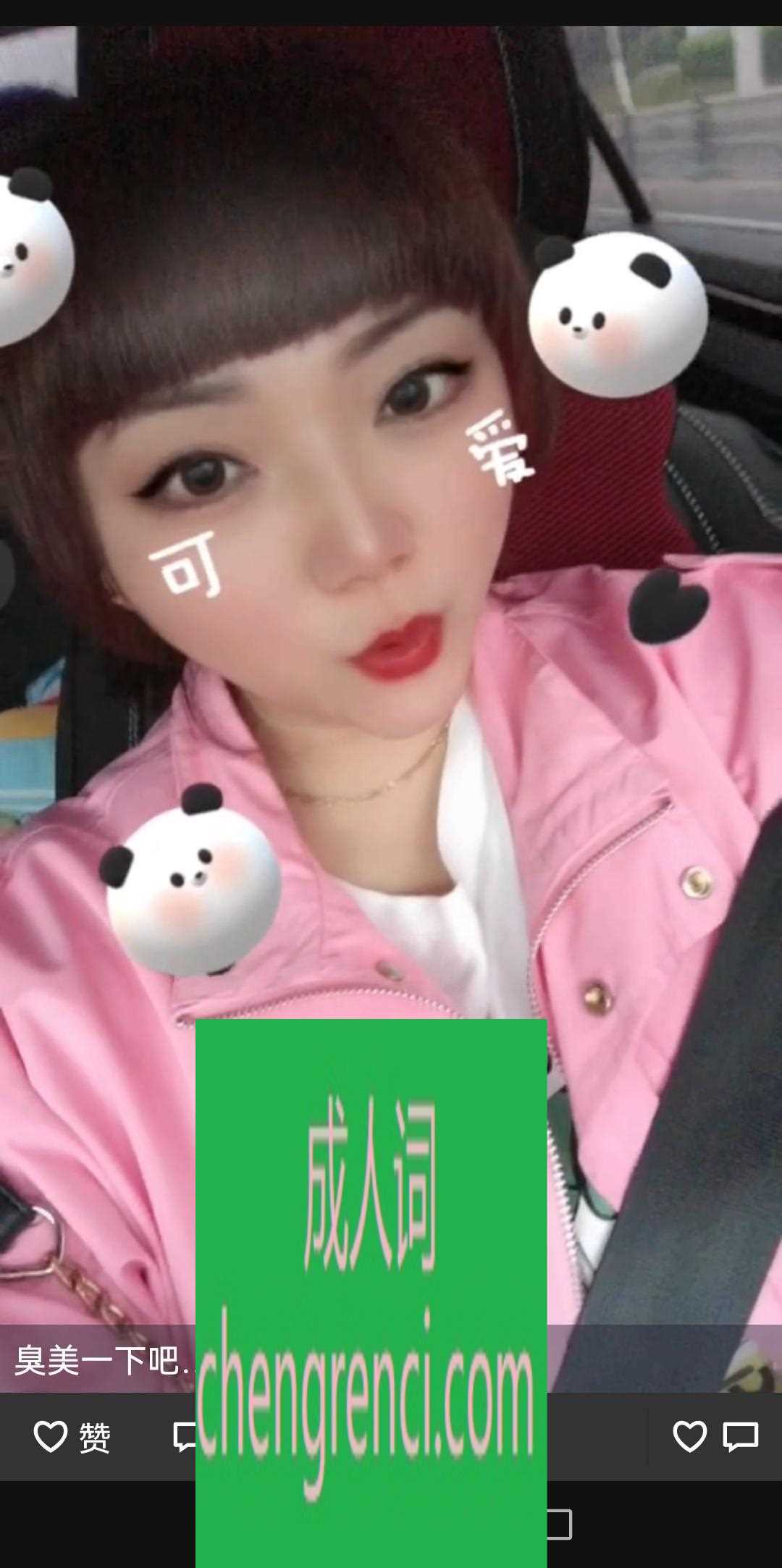View the likes and comments details
Image resolution: width=782 pixels, height=1568 pixels.
[x=715, y=1437]
